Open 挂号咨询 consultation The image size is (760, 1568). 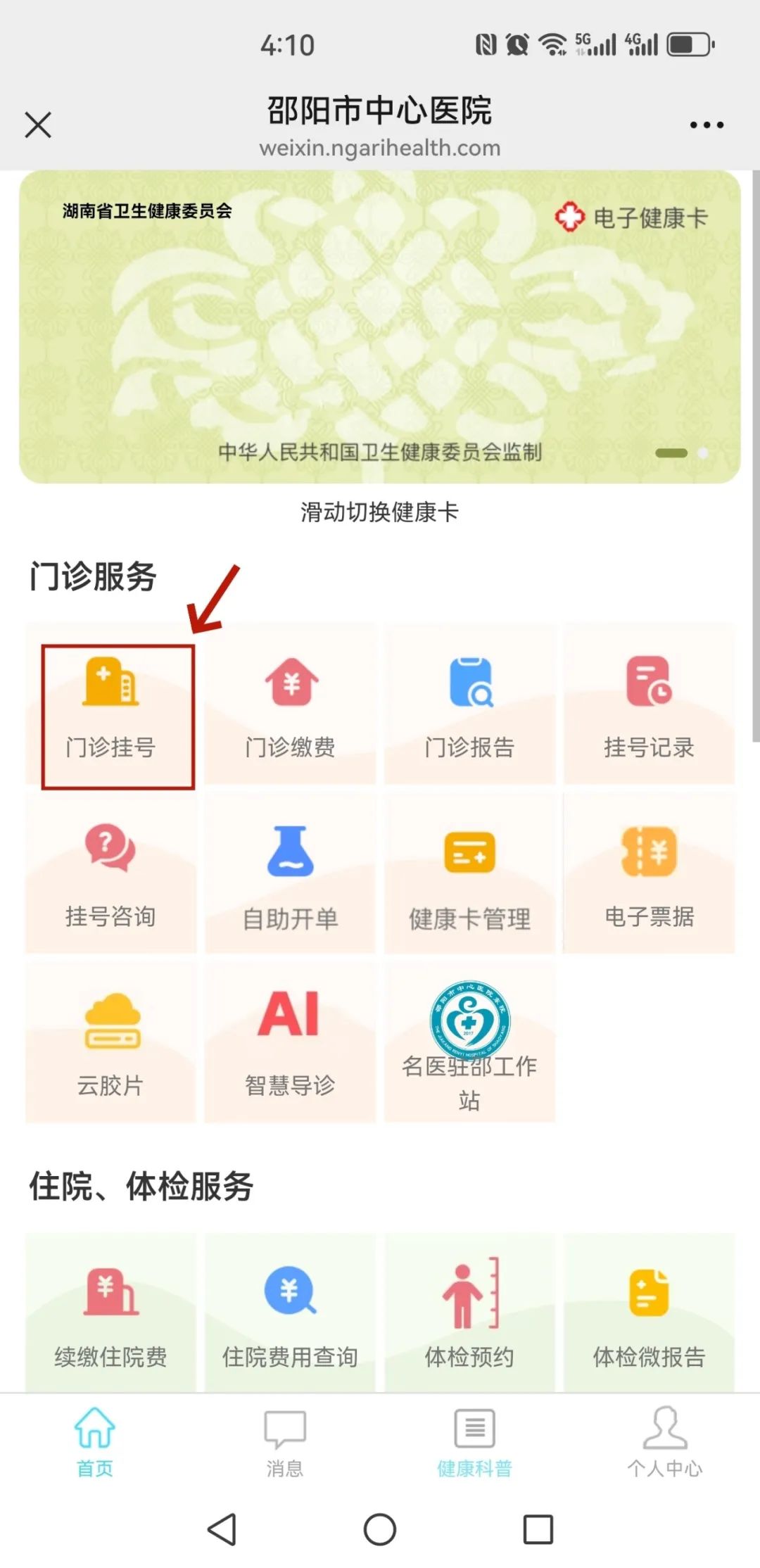(111, 875)
